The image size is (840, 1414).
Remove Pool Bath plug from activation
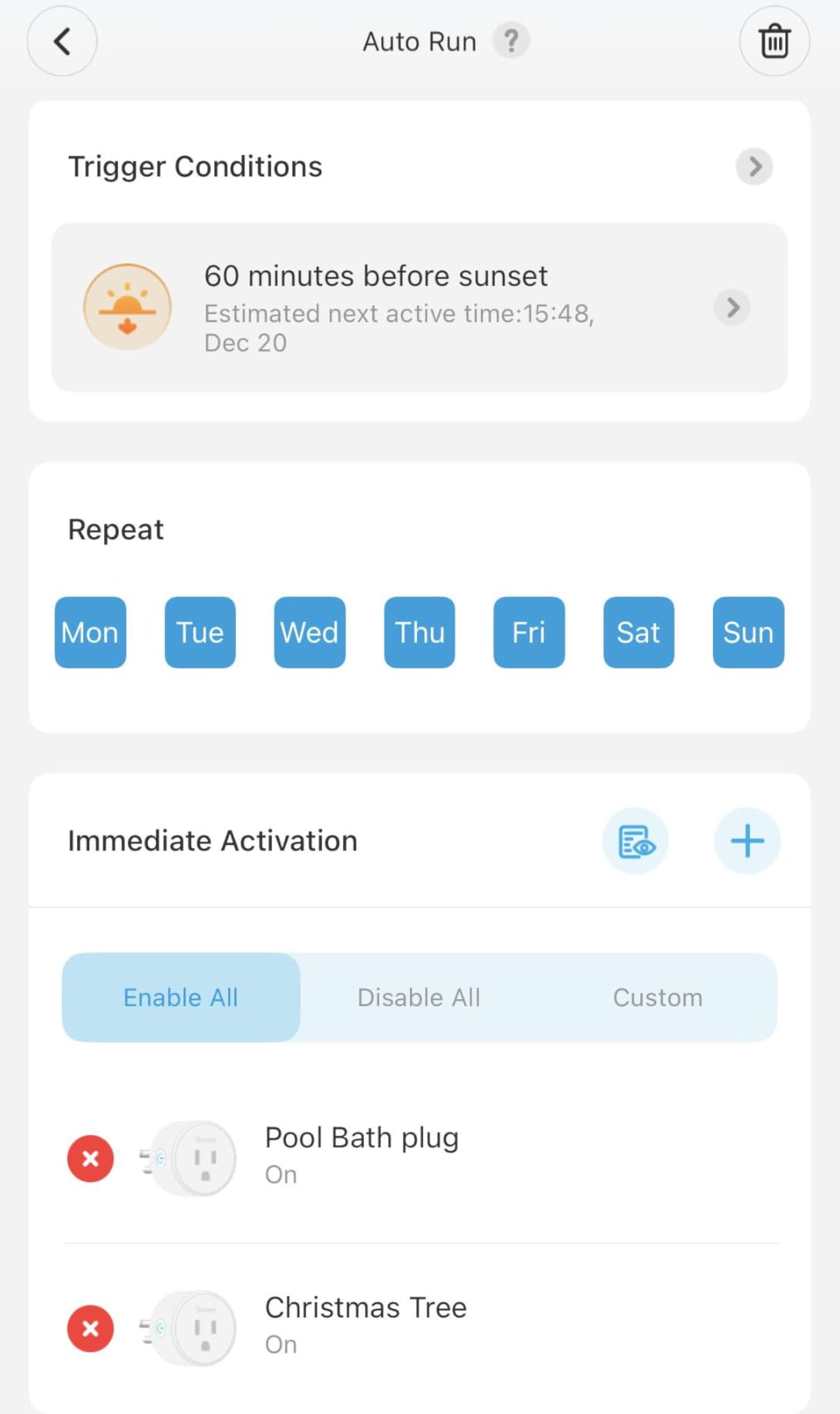tap(90, 1158)
